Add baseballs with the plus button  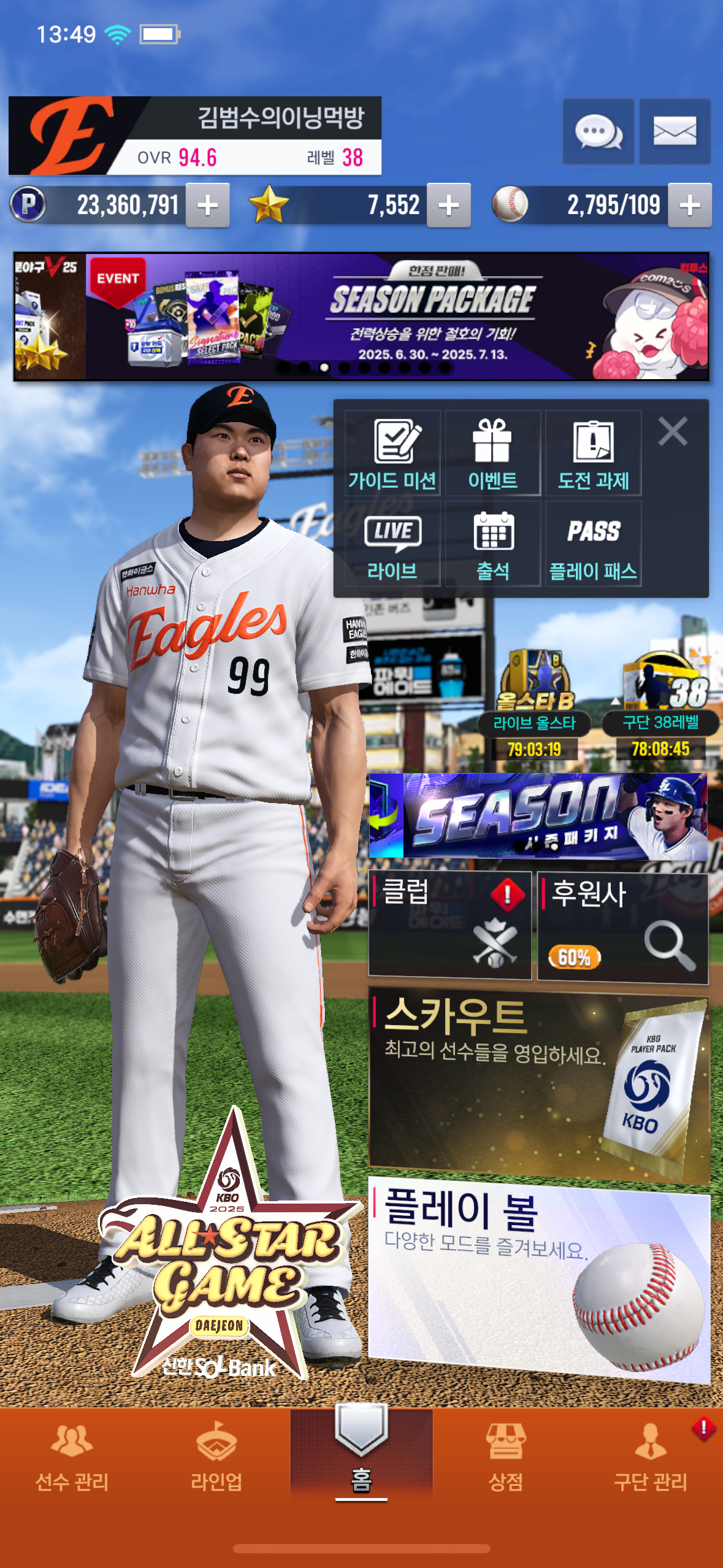pos(690,206)
